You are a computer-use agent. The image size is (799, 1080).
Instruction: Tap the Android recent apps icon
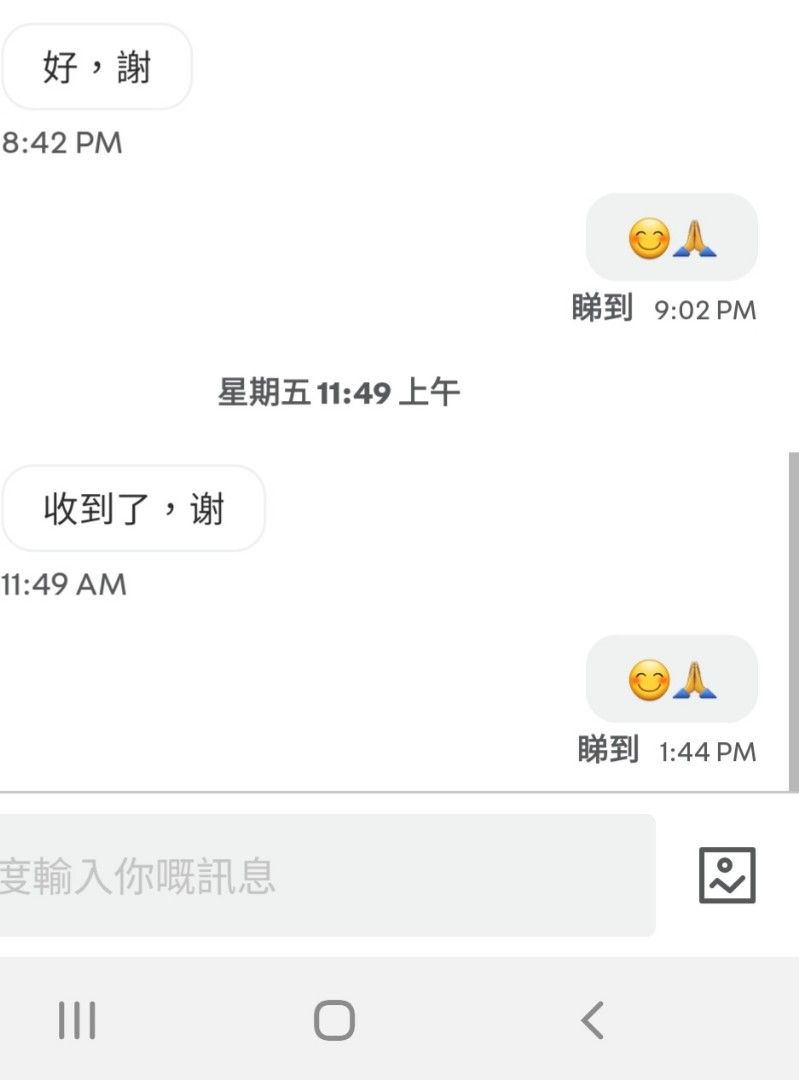[x=76, y=1020]
